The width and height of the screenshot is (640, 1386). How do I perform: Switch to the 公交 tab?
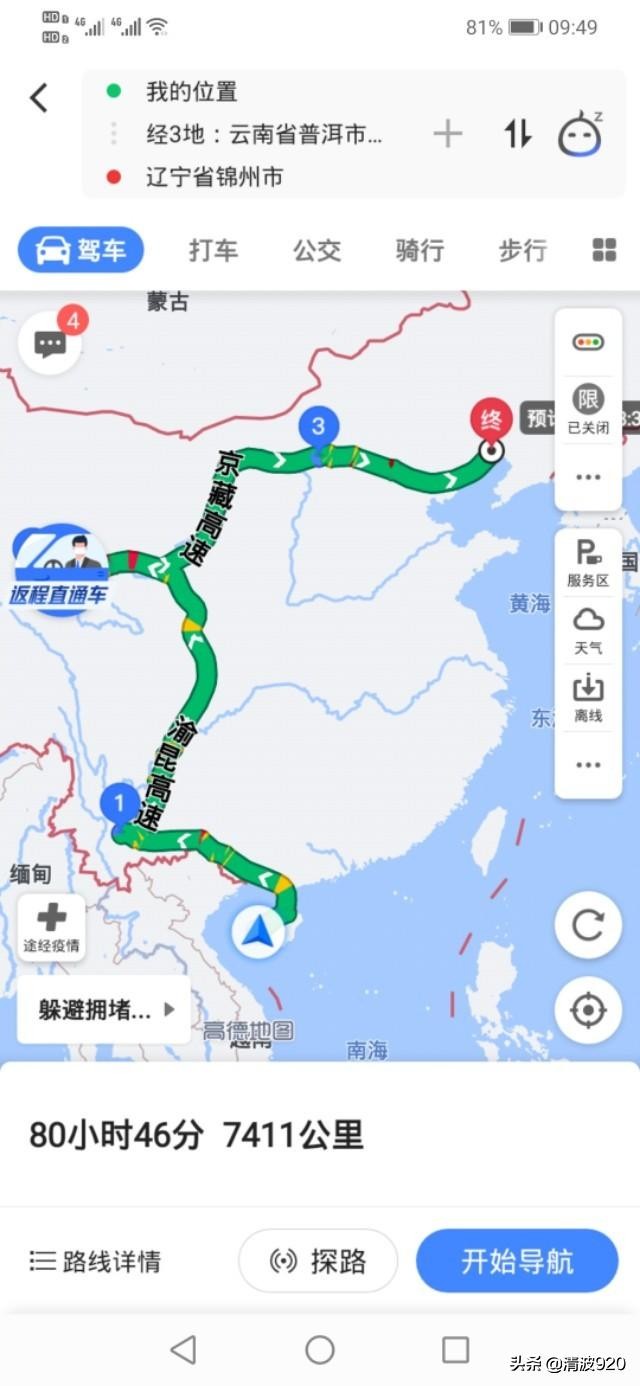[317, 250]
